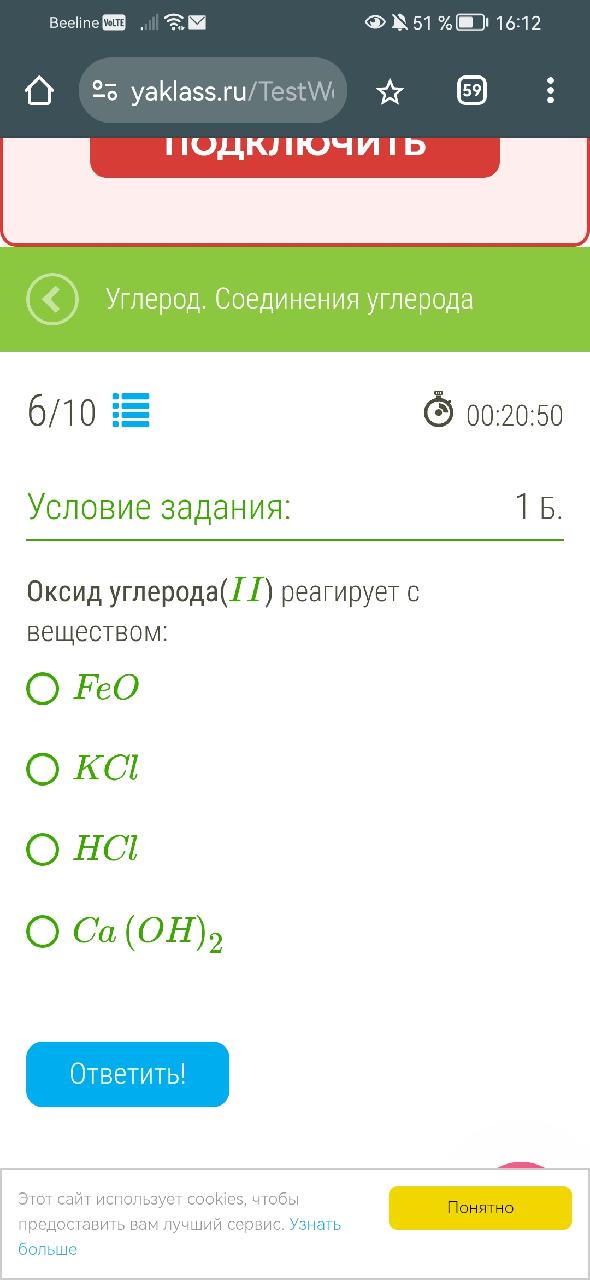The width and height of the screenshot is (590, 1280).
Task: Open the question list icon
Action: (x=131, y=410)
